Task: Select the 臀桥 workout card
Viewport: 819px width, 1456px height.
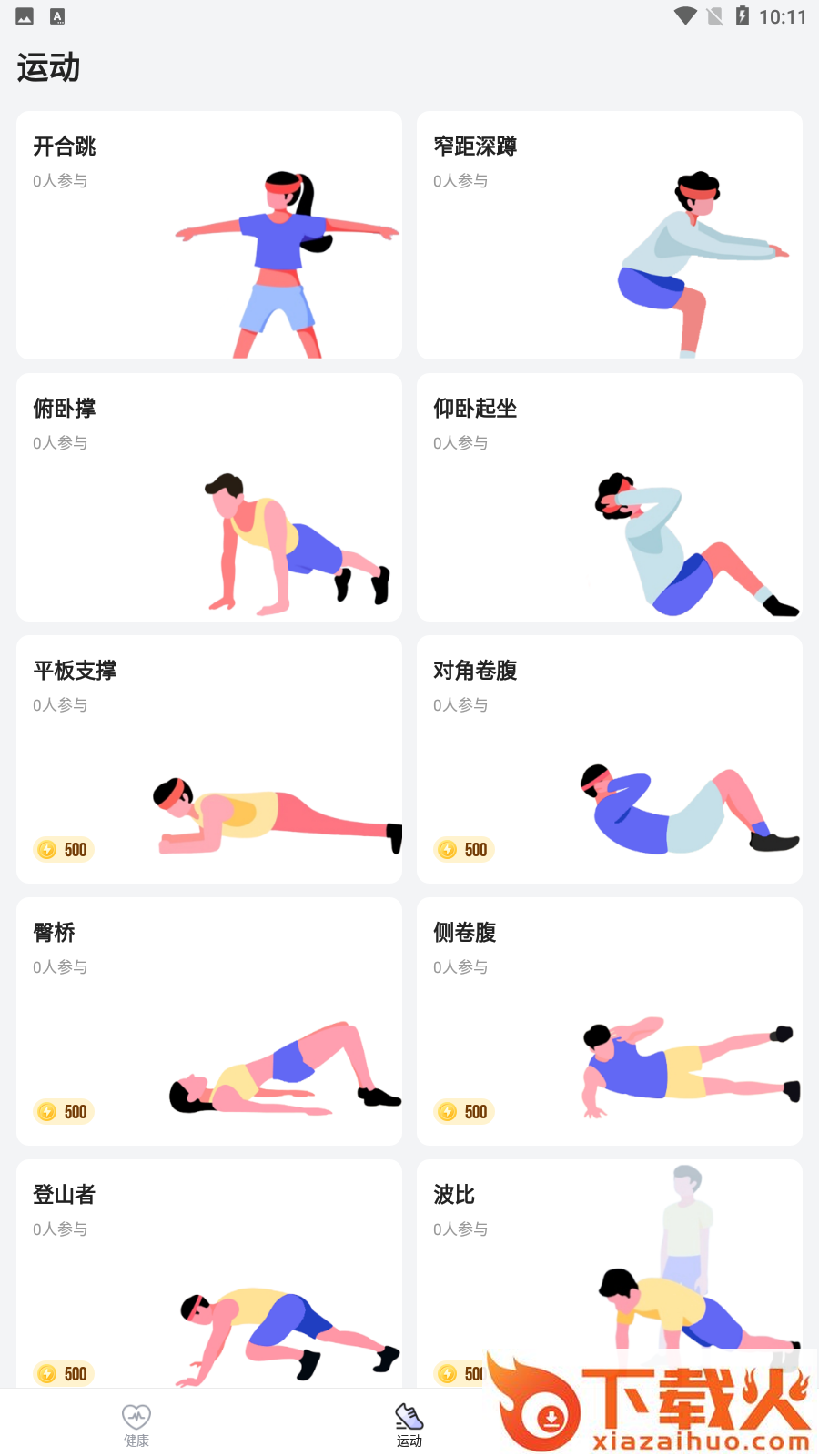Action: tap(209, 1021)
